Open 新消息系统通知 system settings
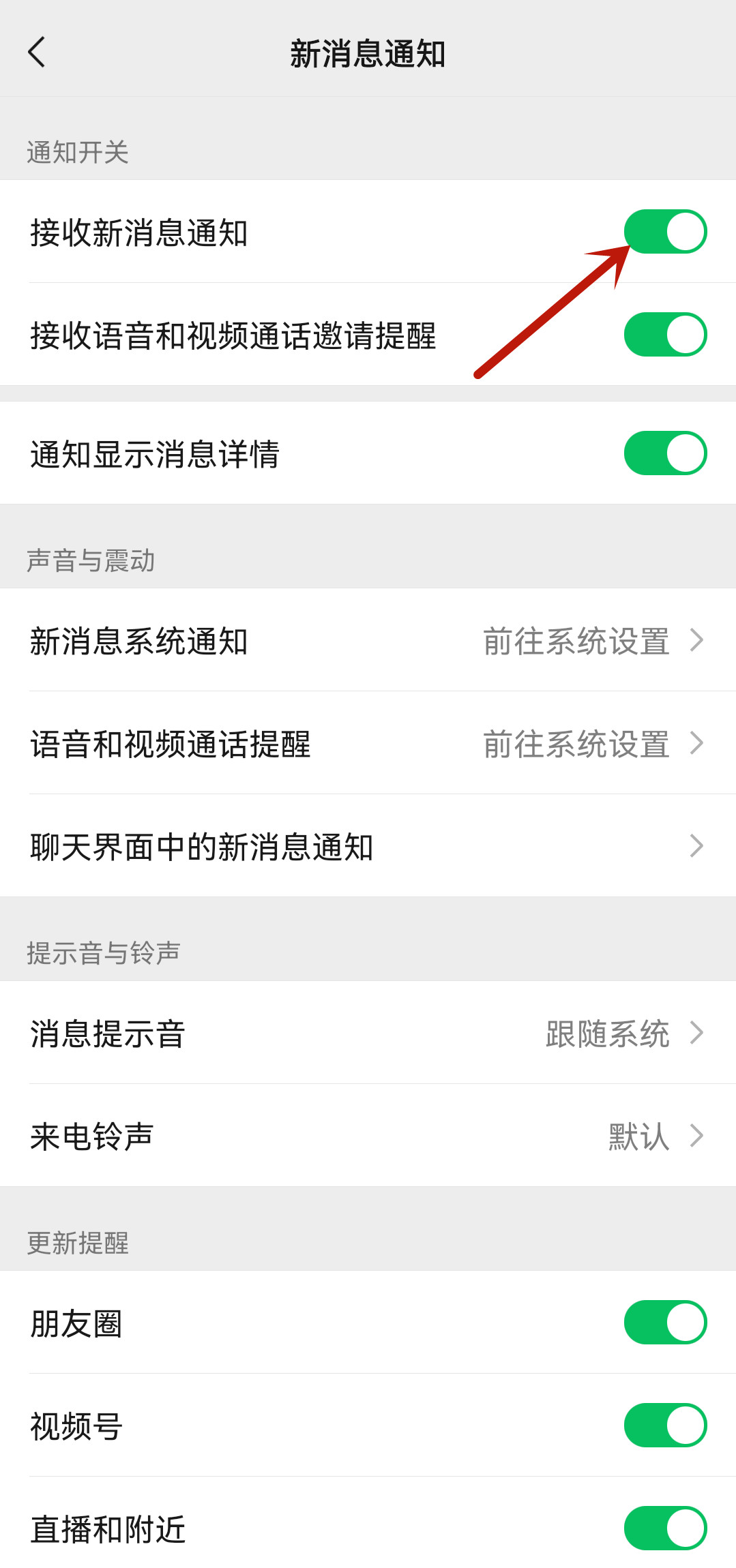Image resolution: width=736 pixels, height=1568 pixels. coord(368,641)
